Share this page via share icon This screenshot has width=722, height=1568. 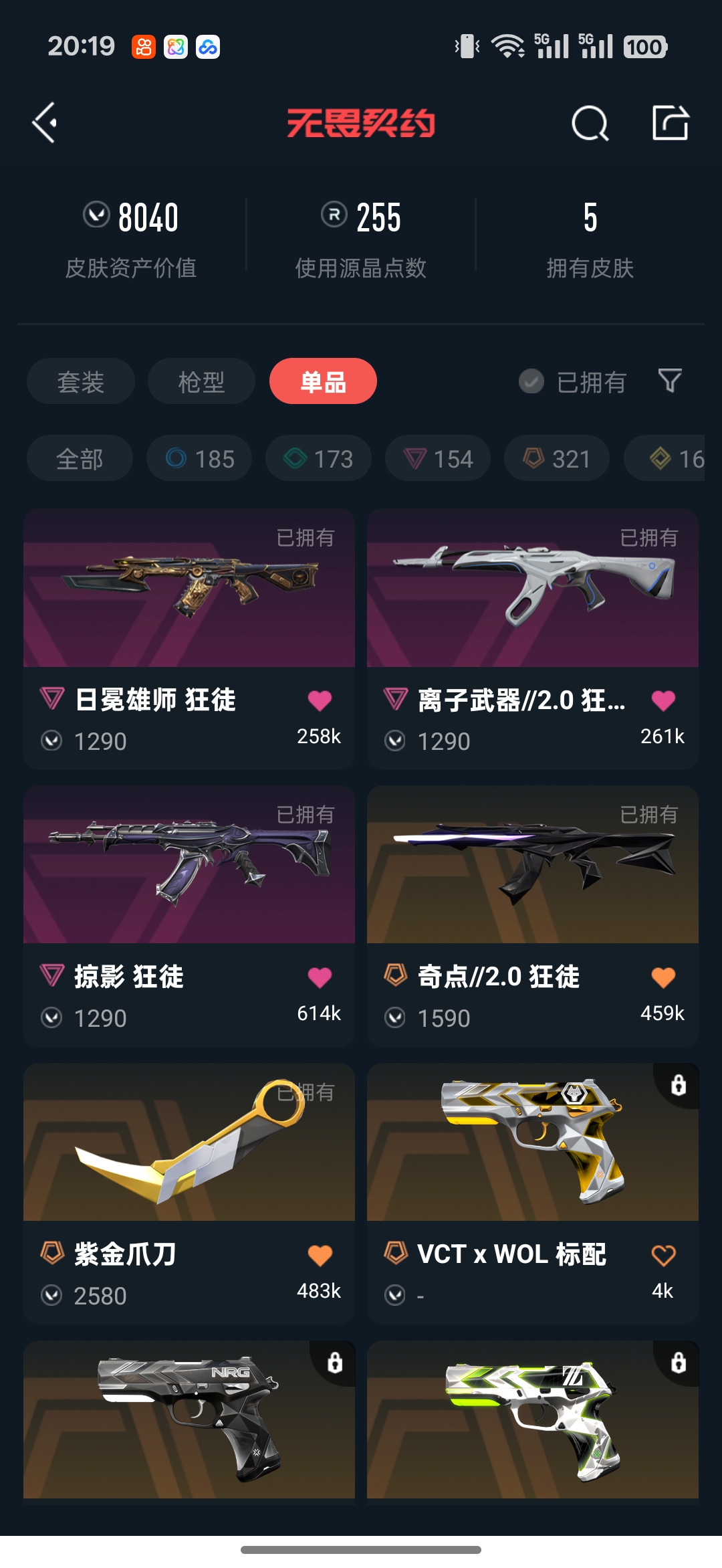670,123
